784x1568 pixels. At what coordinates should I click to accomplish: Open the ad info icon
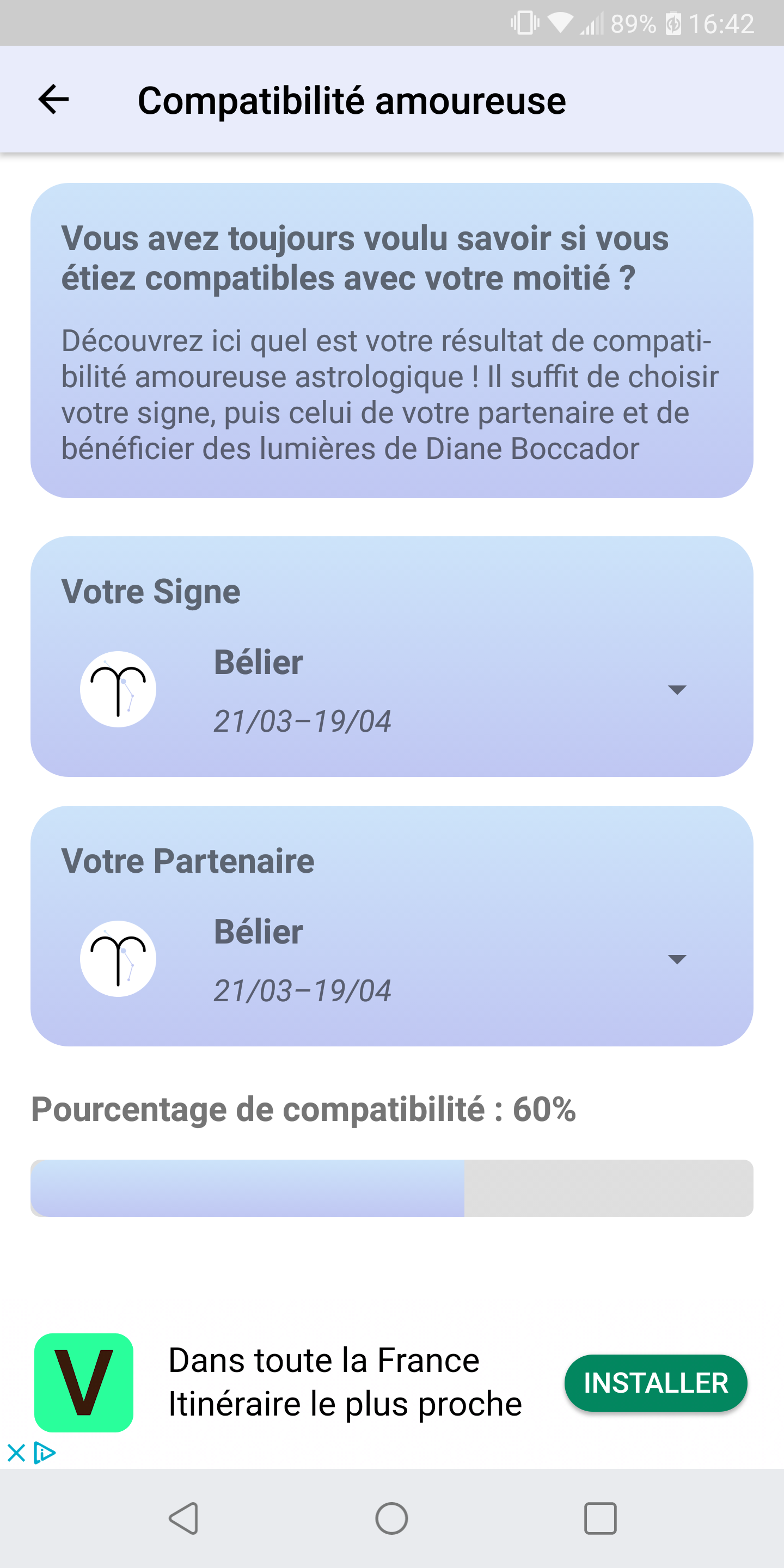[x=45, y=1454]
